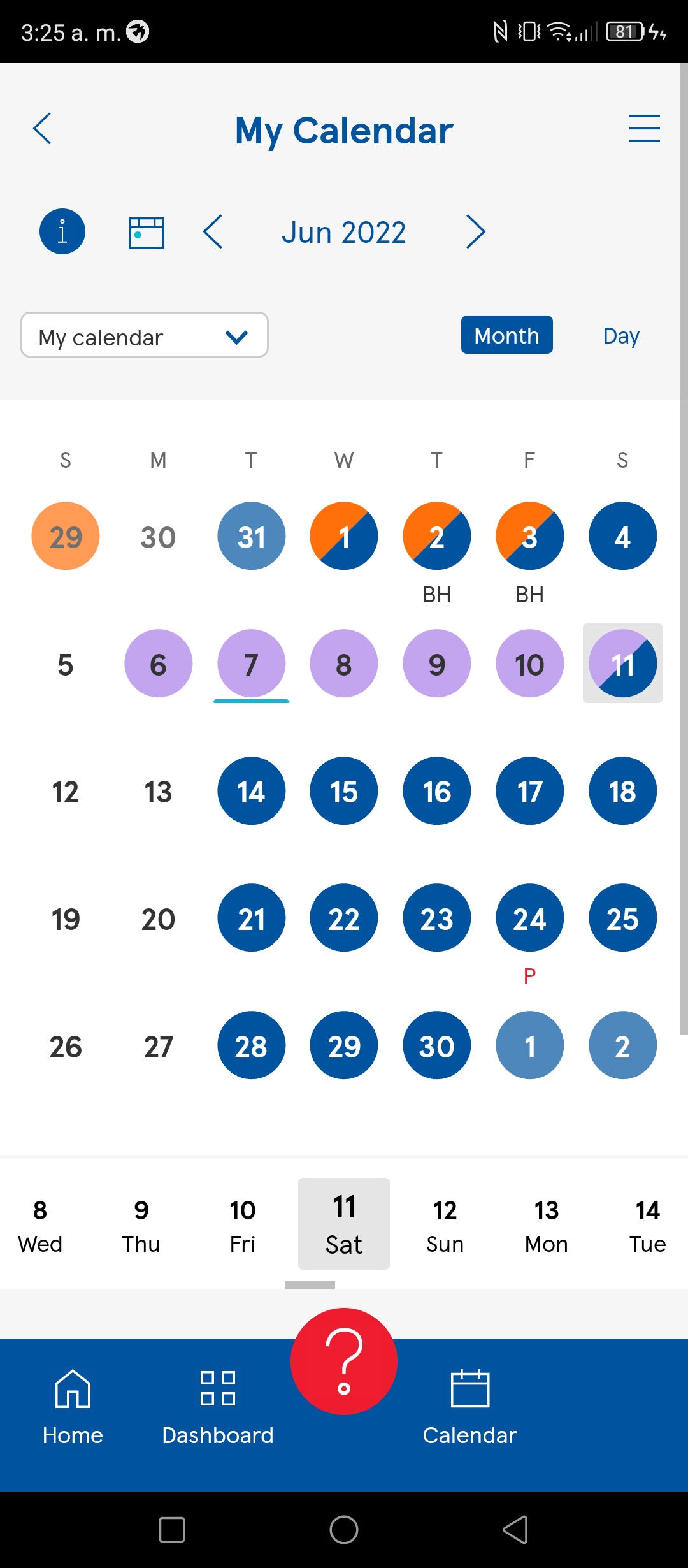Select June 7 on the calendar
Viewport: 688px width, 1568px height.
point(252,664)
